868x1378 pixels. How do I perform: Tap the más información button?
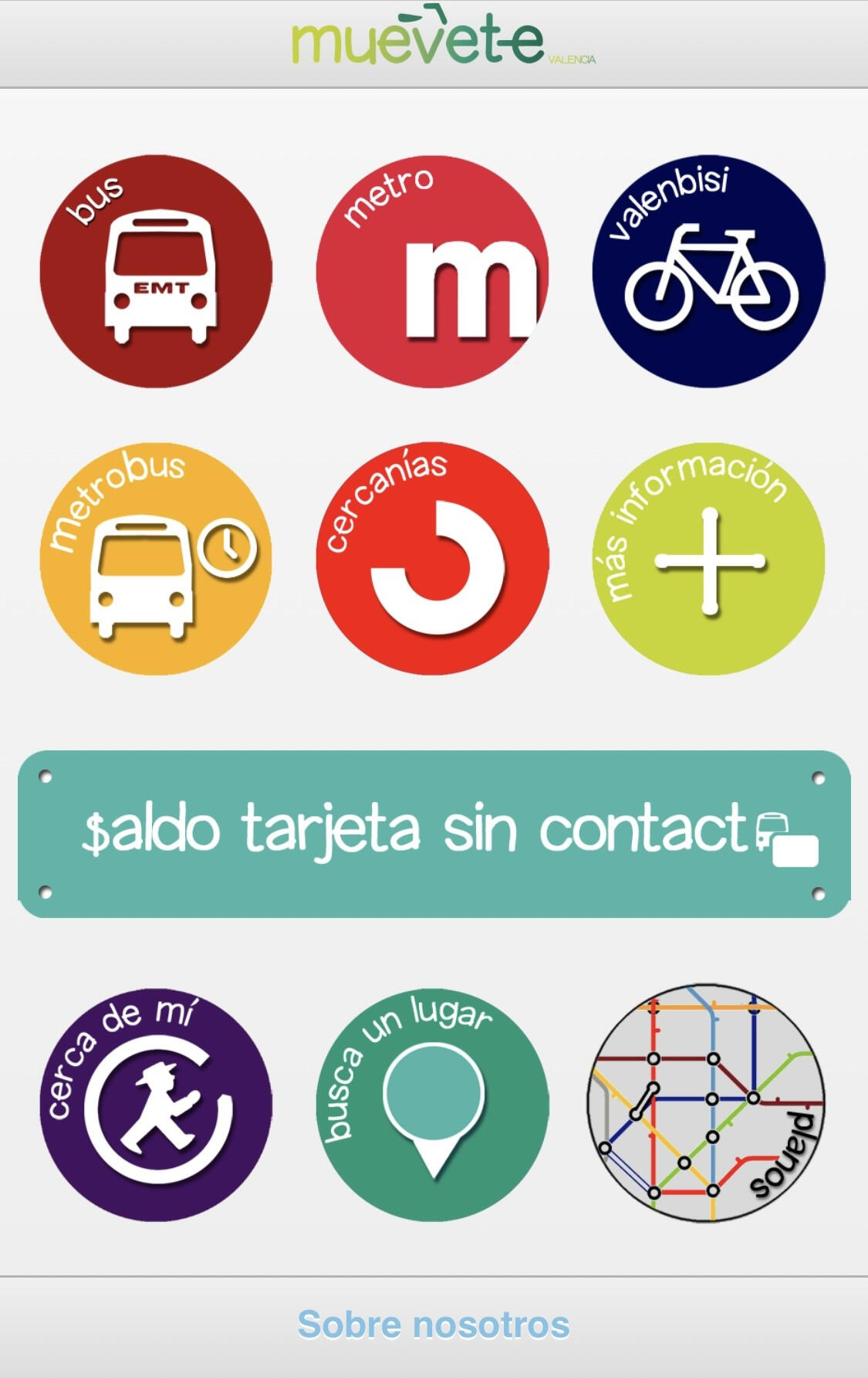coord(708,559)
